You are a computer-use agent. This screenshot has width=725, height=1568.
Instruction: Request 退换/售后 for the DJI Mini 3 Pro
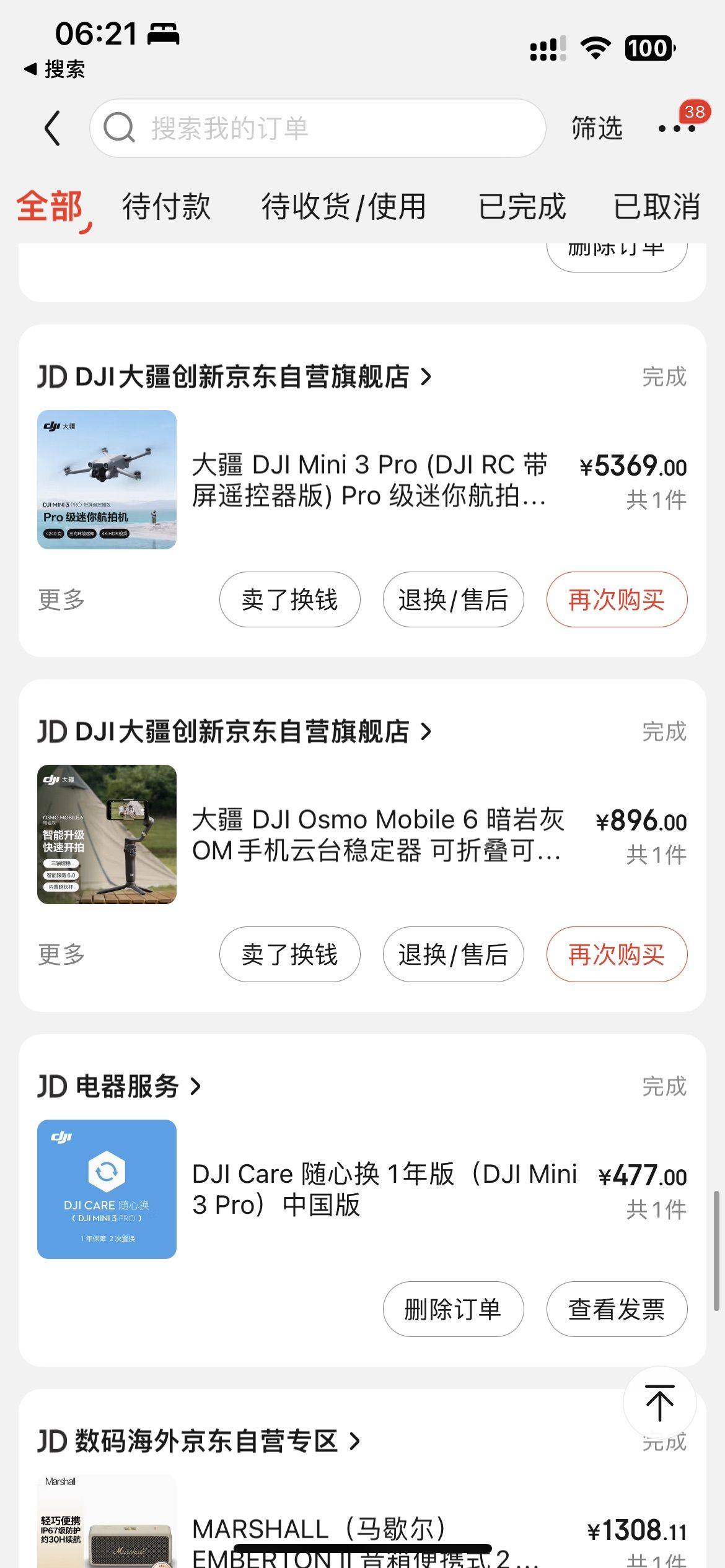coord(453,599)
